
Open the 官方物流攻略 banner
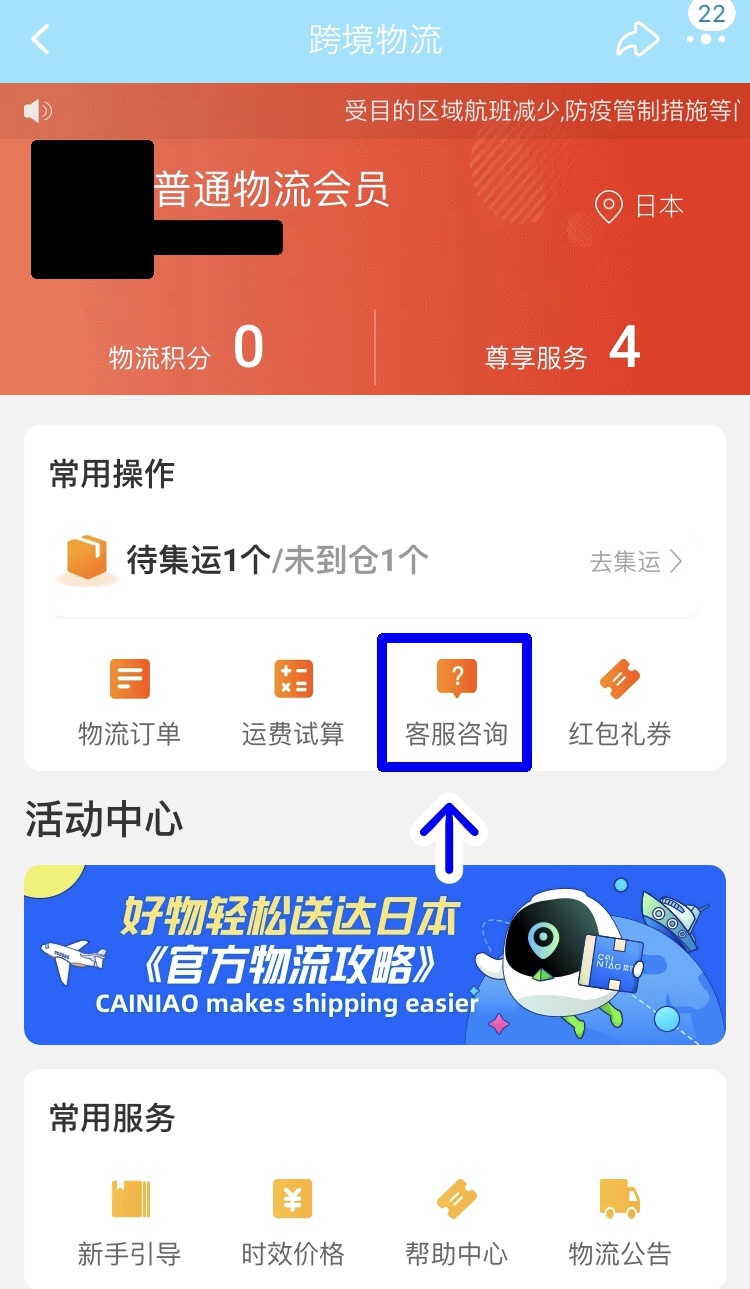375,955
